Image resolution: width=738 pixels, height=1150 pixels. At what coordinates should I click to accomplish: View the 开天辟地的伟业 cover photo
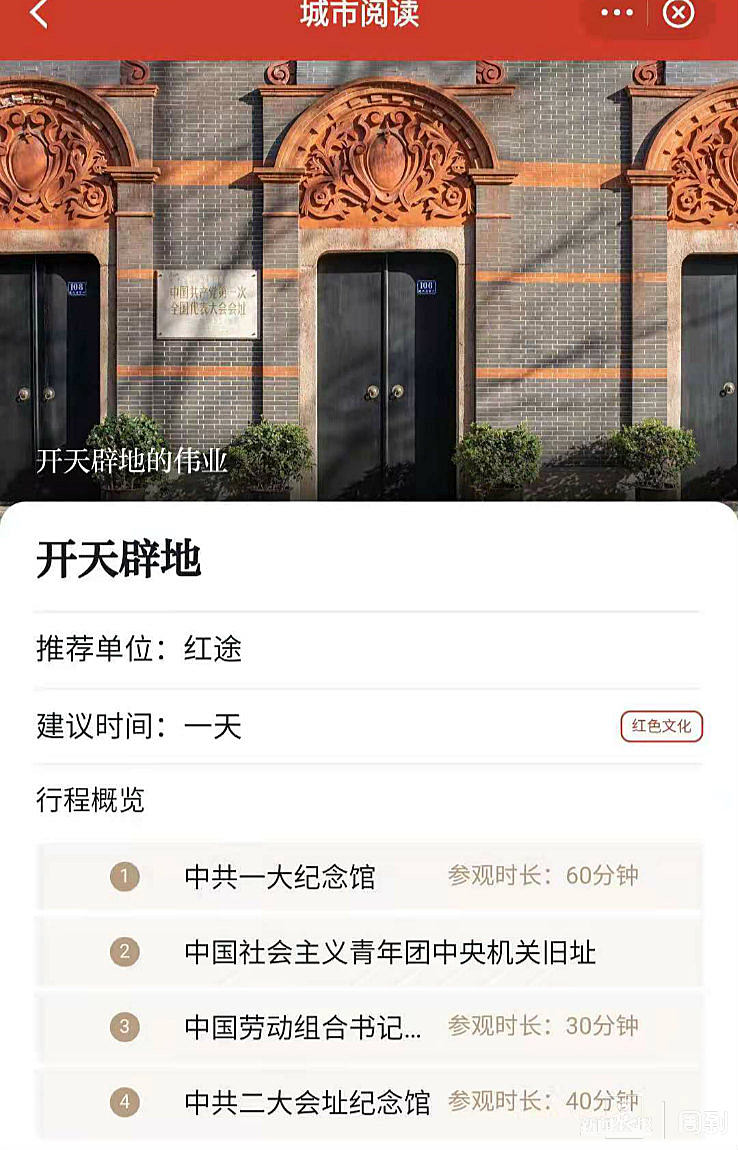(x=369, y=280)
